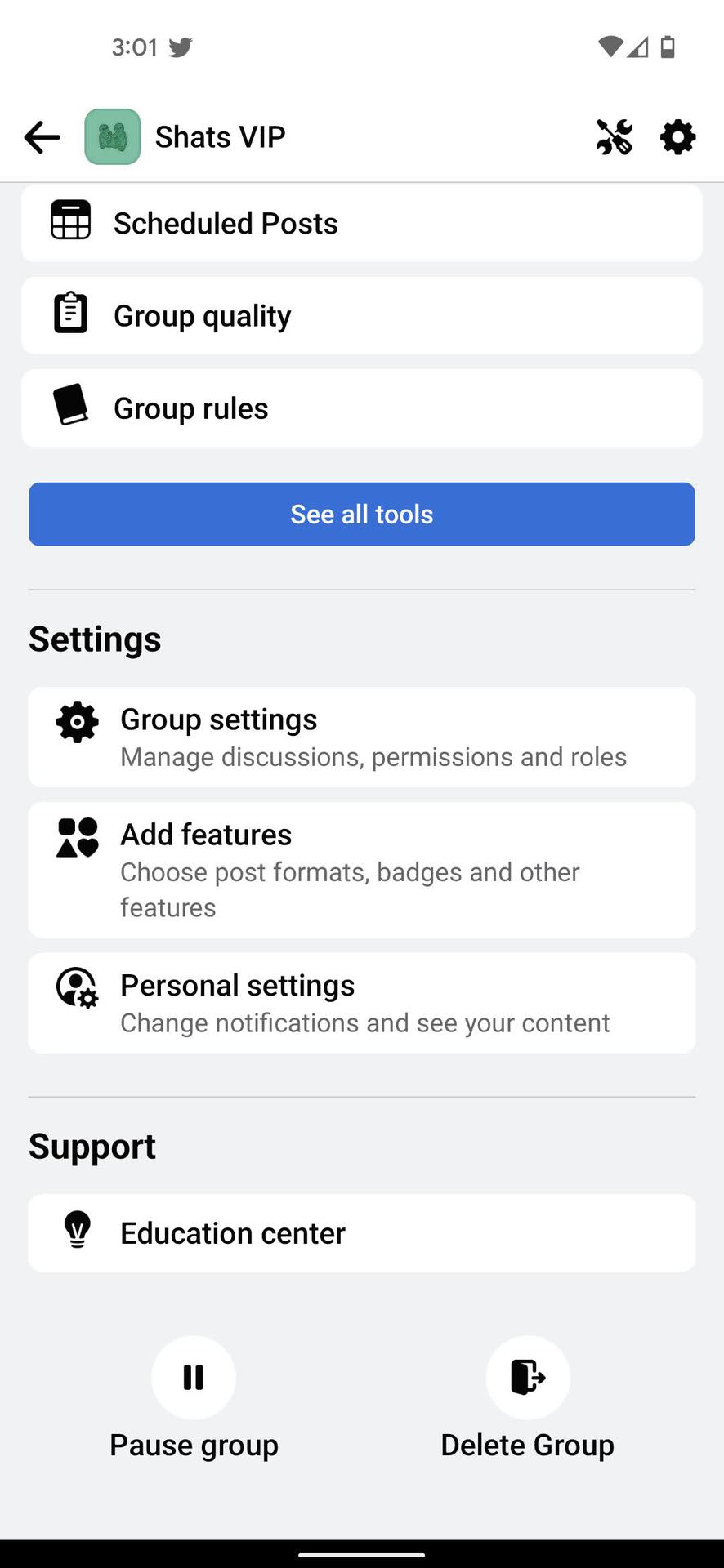Tap Delete Group

[528, 1378]
